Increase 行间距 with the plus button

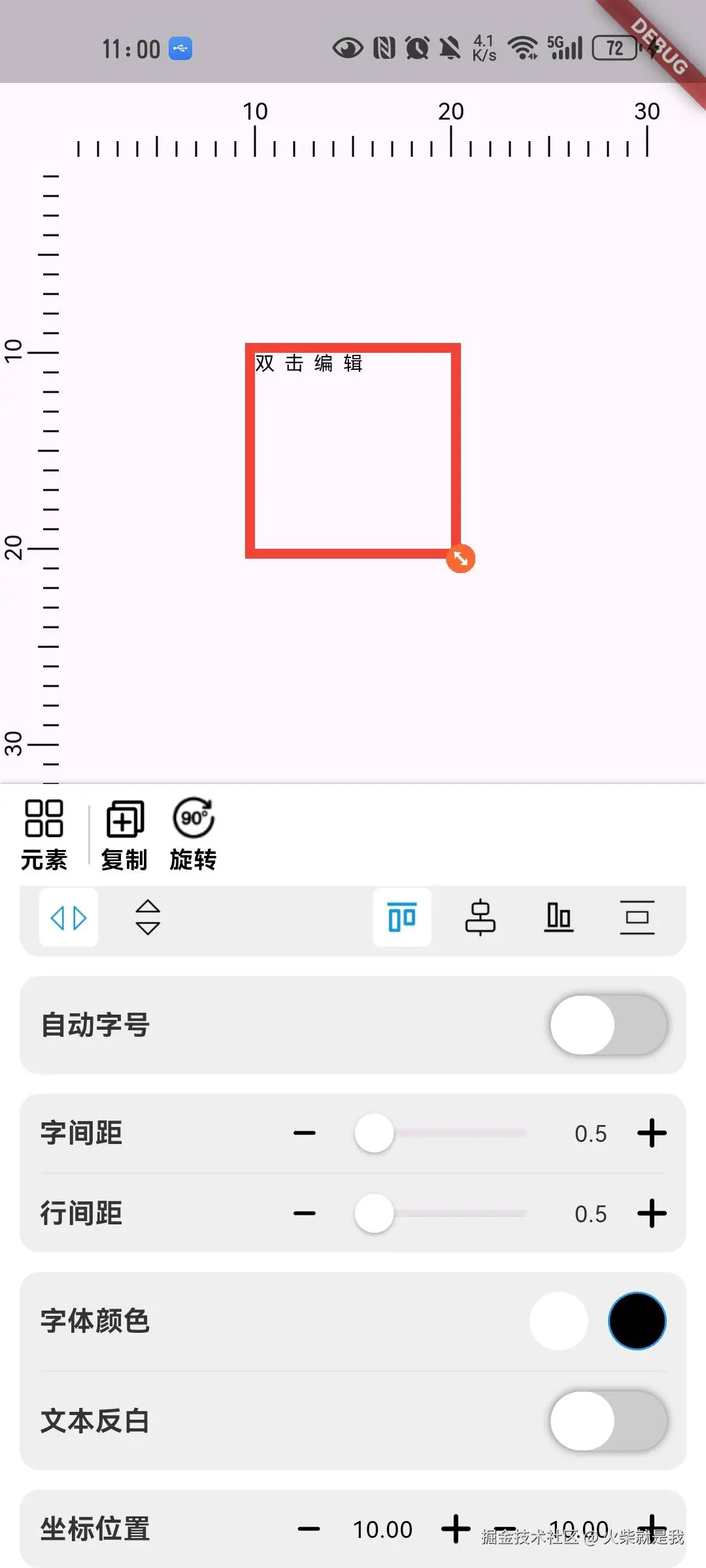click(x=652, y=1213)
